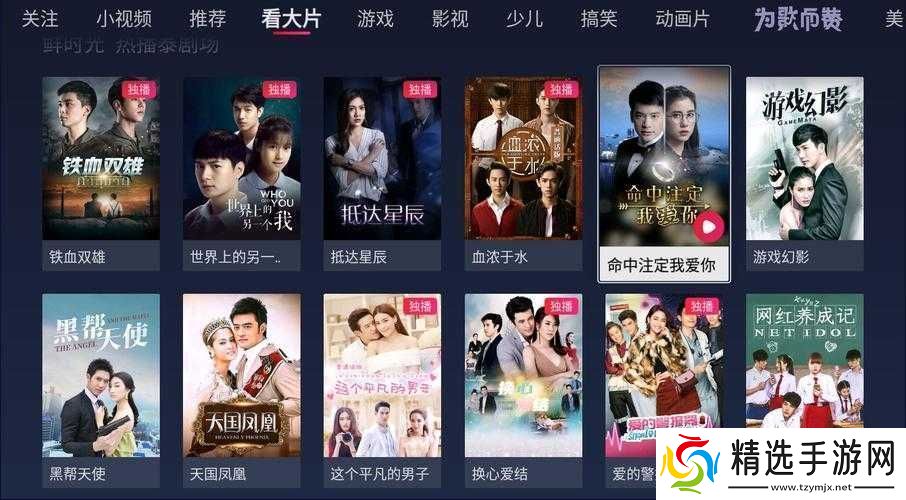Select the 动画片 tab
This screenshot has height=500, width=906.
pos(683,19)
